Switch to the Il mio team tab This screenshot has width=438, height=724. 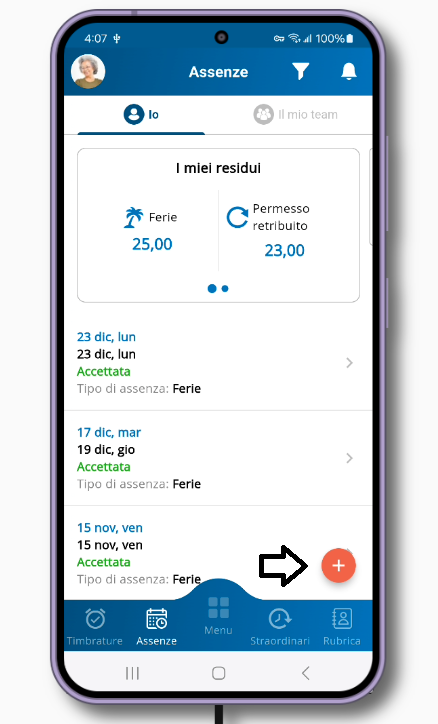click(295, 115)
